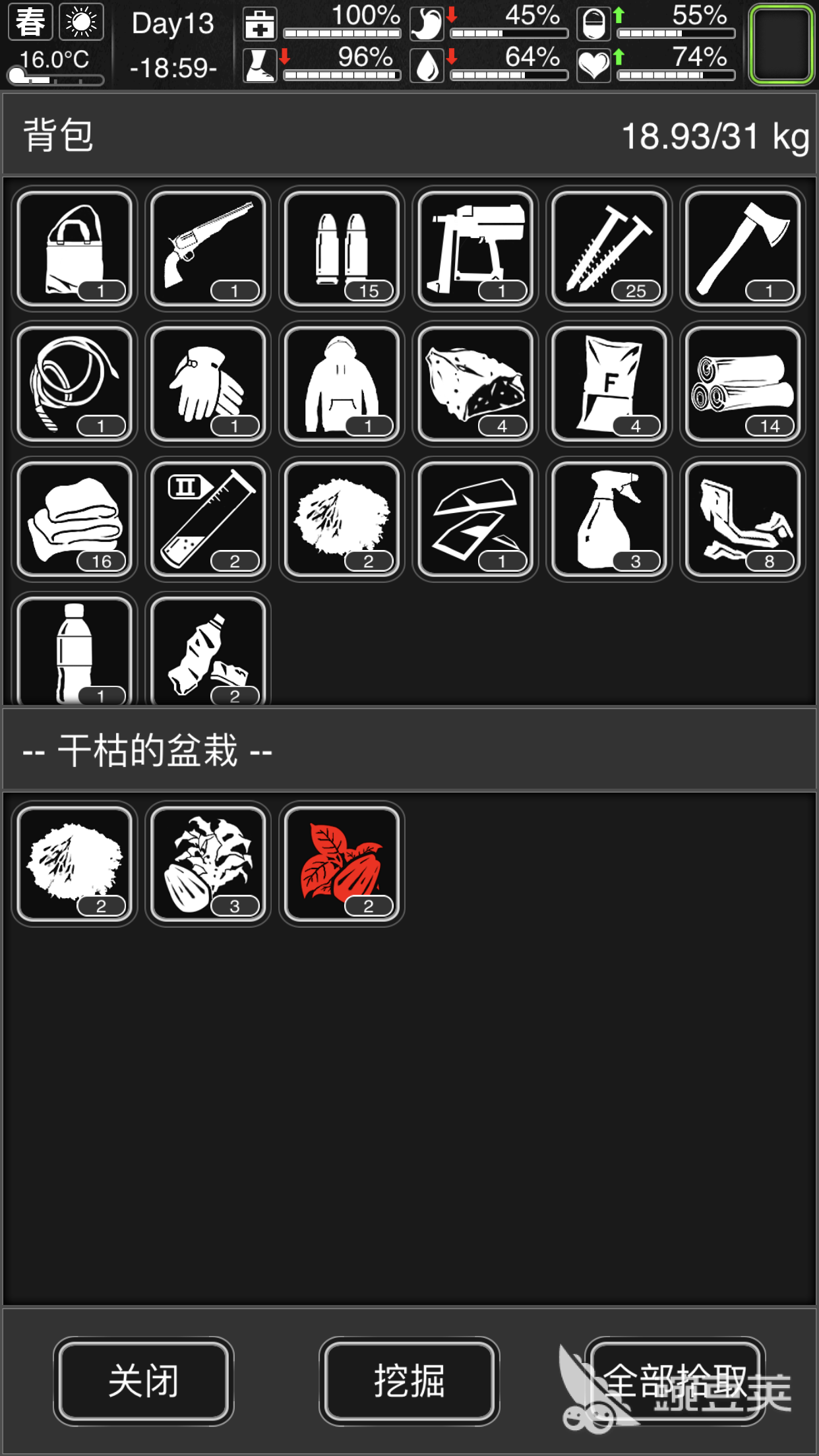Select the fertilizer bag marked F
Image resolution: width=819 pixels, height=1456 pixels.
click(609, 384)
